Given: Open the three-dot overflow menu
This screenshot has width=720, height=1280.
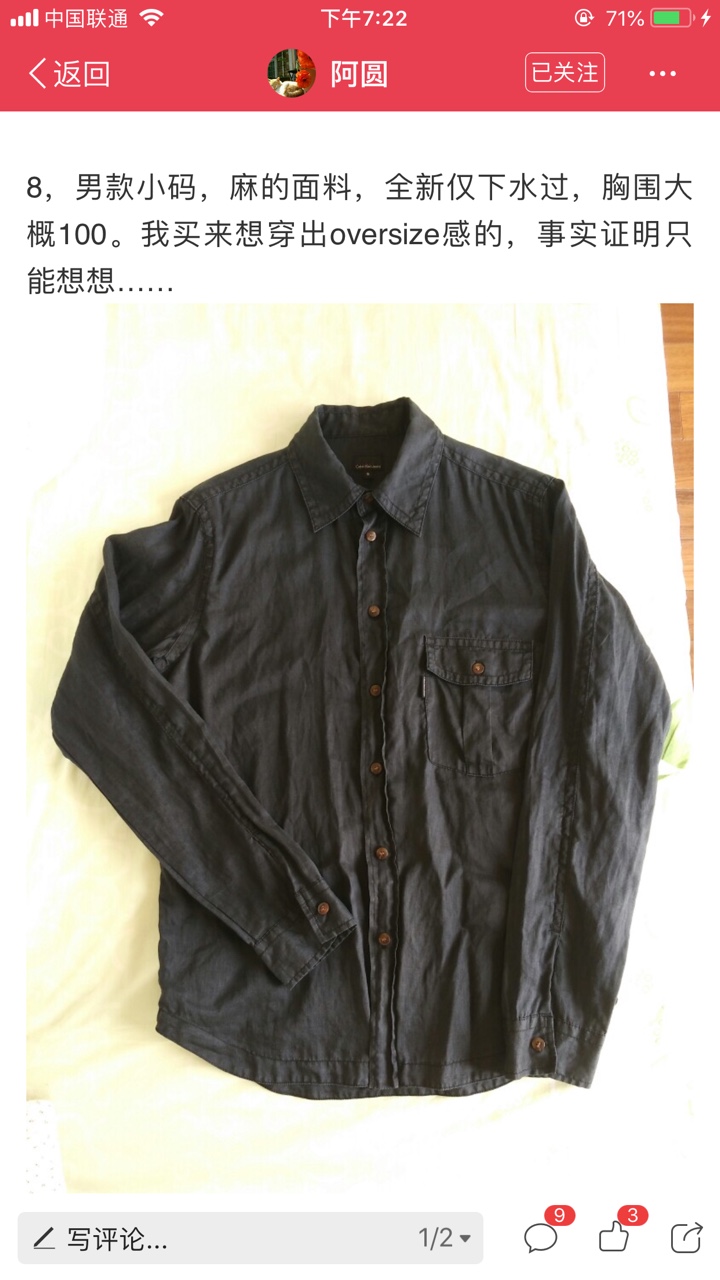Looking at the screenshot, I should (x=663, y=74).
